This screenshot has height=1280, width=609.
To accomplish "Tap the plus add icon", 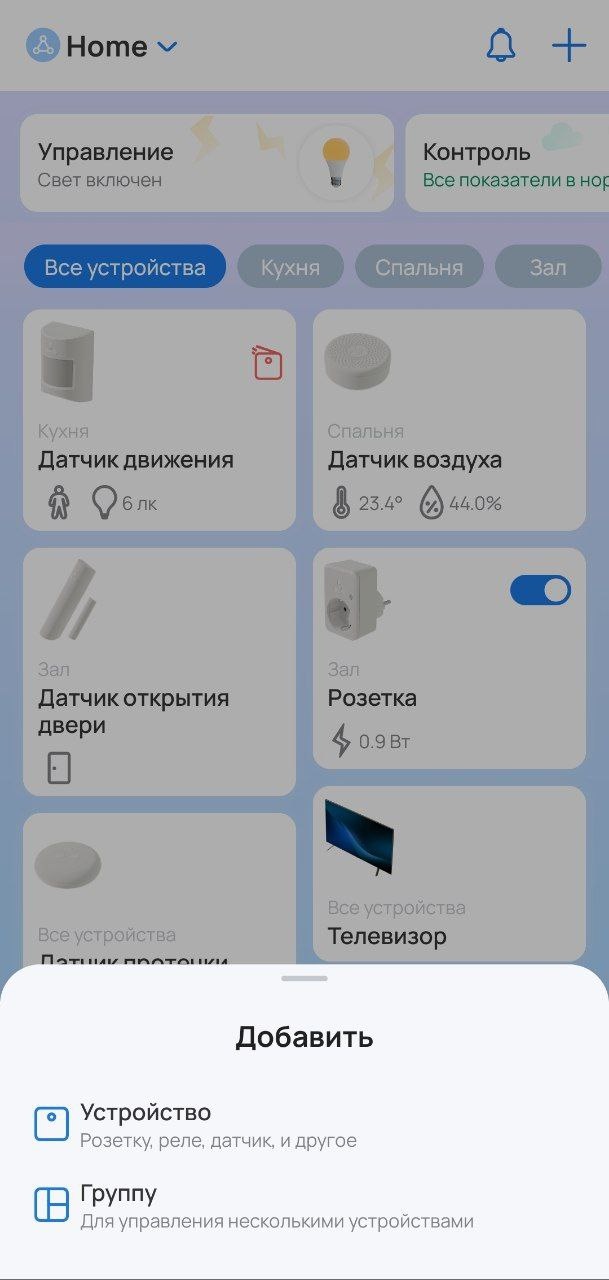I will [x=569, y=46].
